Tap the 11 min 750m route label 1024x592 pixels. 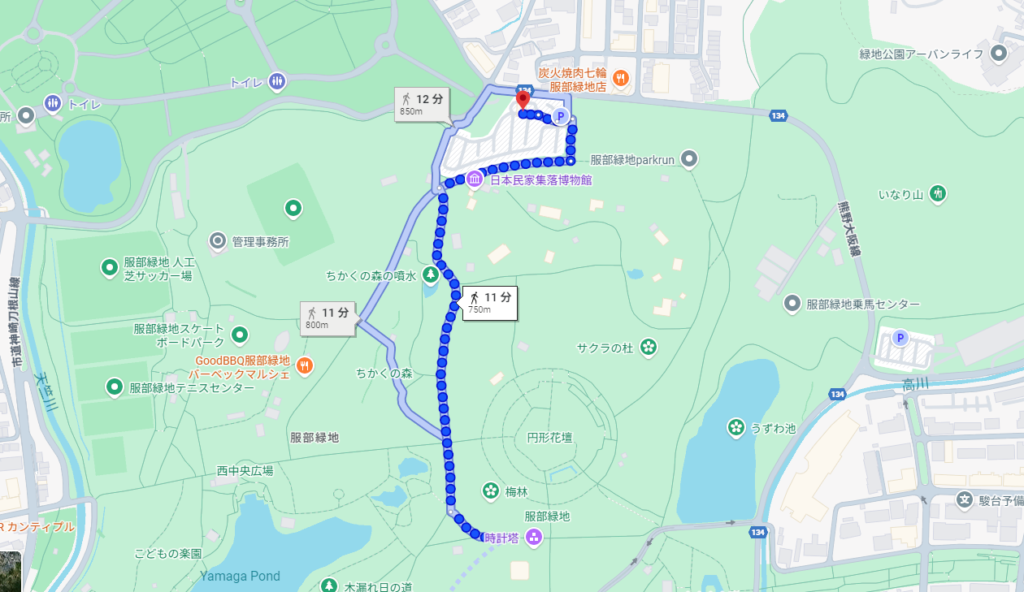coord(490,302)
